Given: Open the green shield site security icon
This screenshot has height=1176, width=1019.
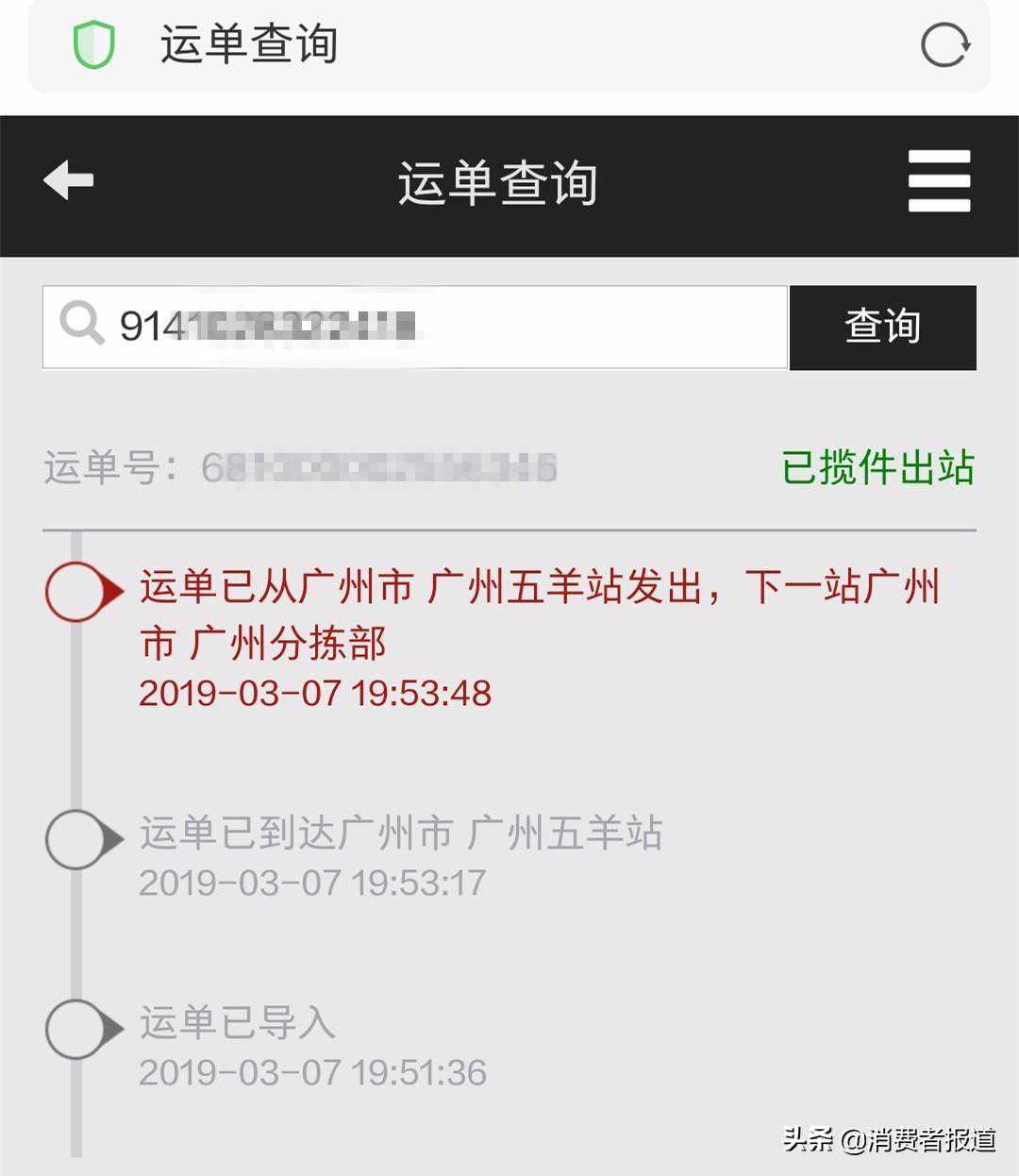Looking at the screenshot, I should click(x=94, y=45).
